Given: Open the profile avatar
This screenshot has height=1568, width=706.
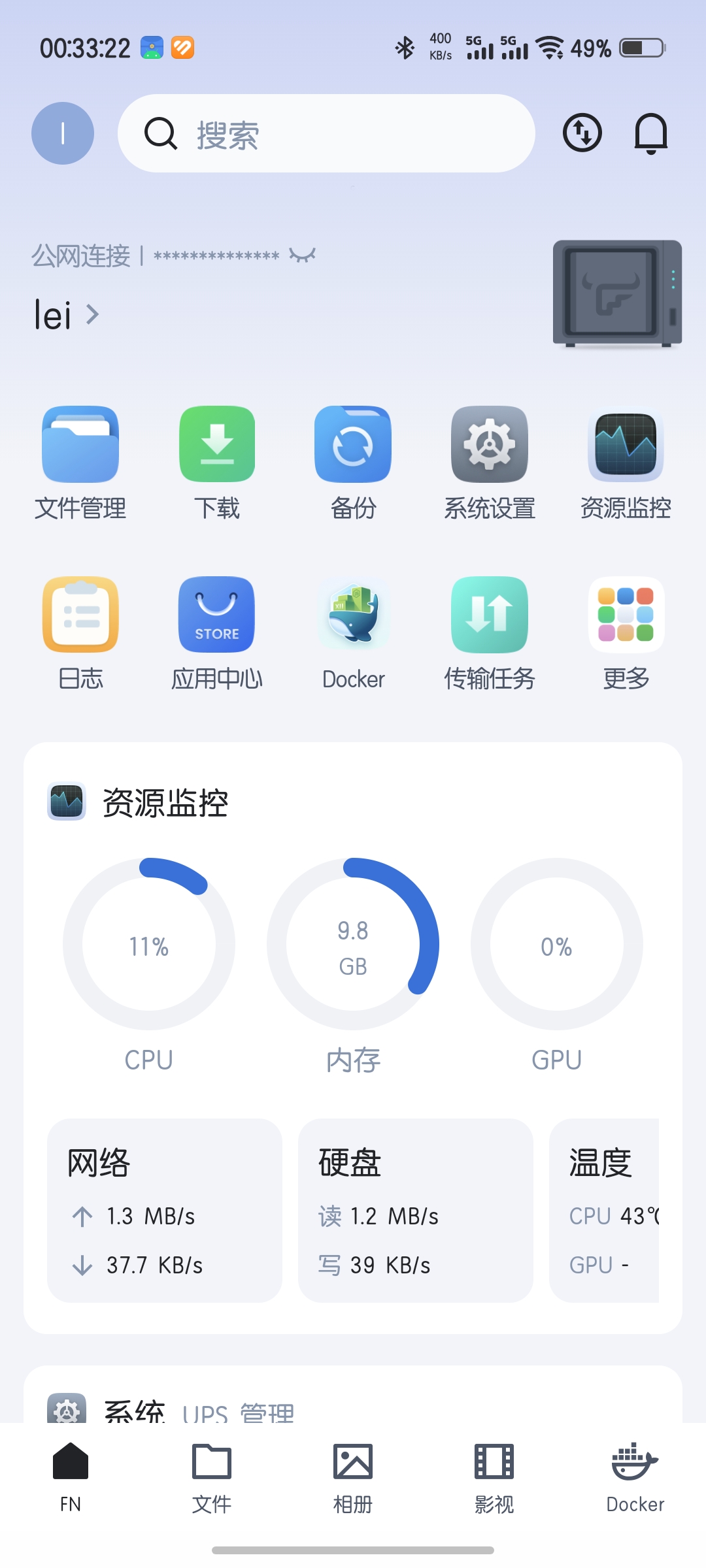Looking at the screenshot, I should click(x=63, y=133).
